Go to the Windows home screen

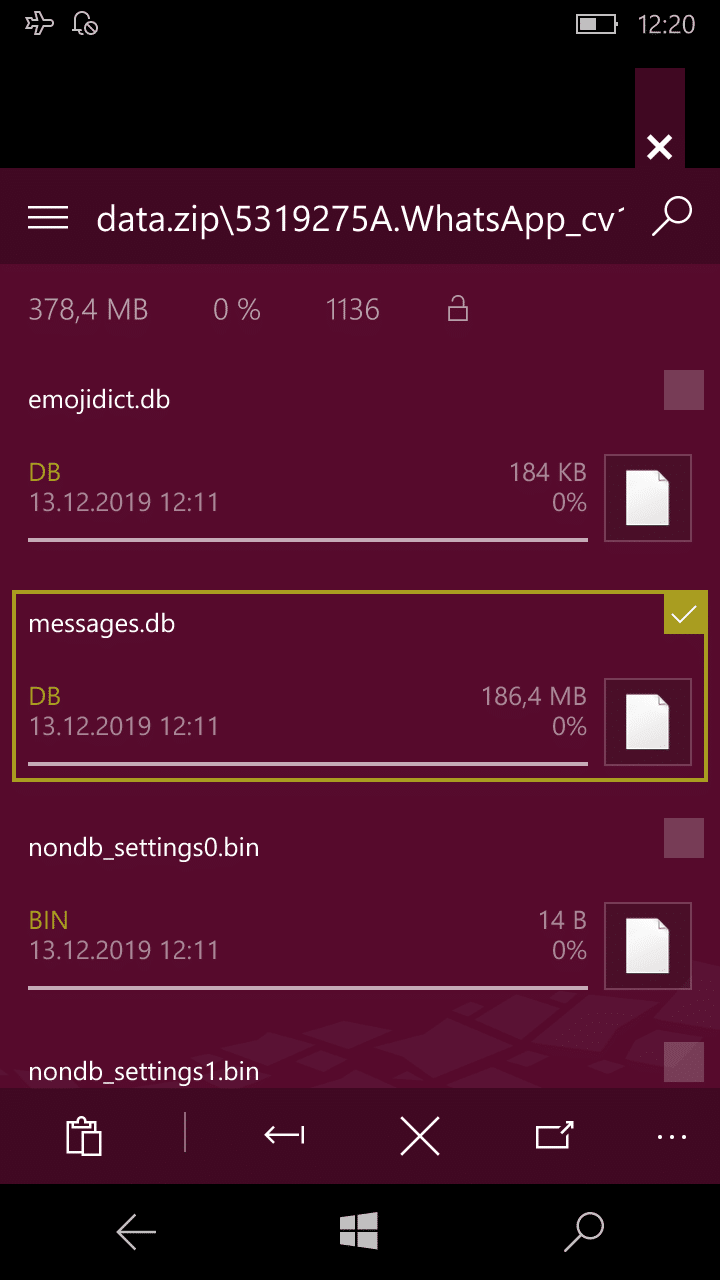tap(358, 1231)
